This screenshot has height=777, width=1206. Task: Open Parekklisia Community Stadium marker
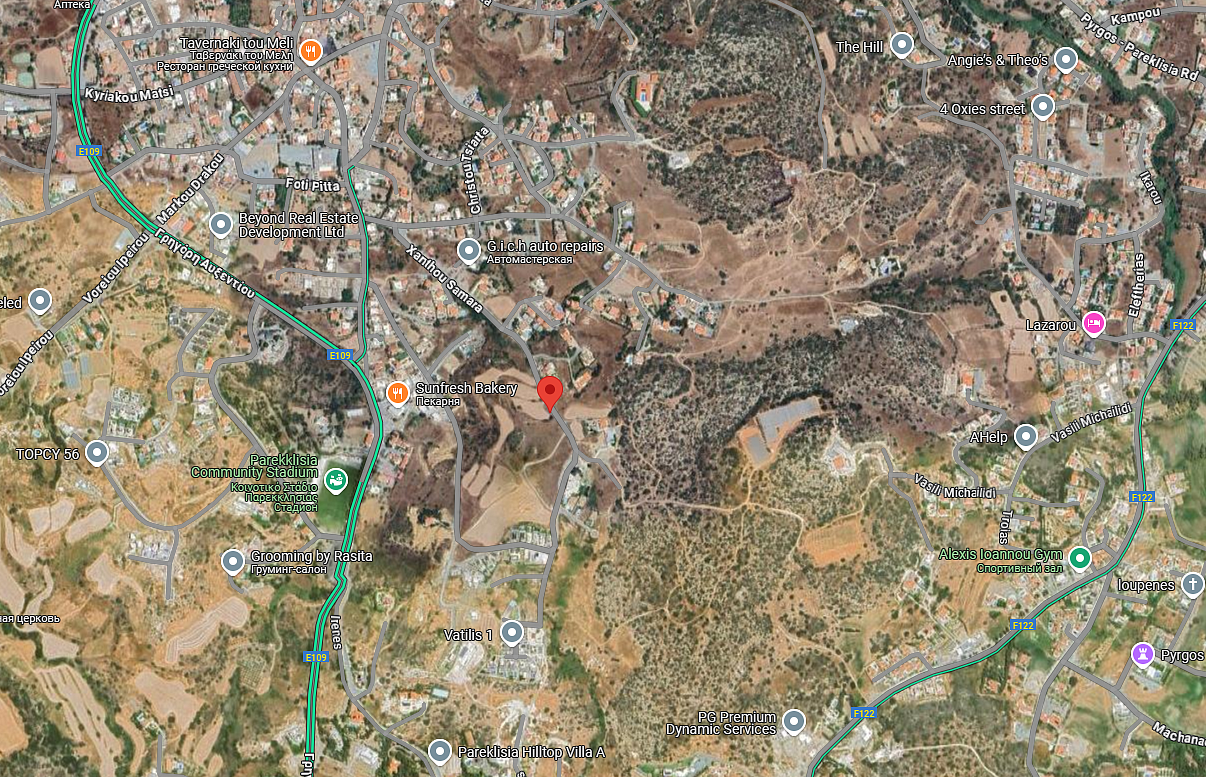coord(336,481)
